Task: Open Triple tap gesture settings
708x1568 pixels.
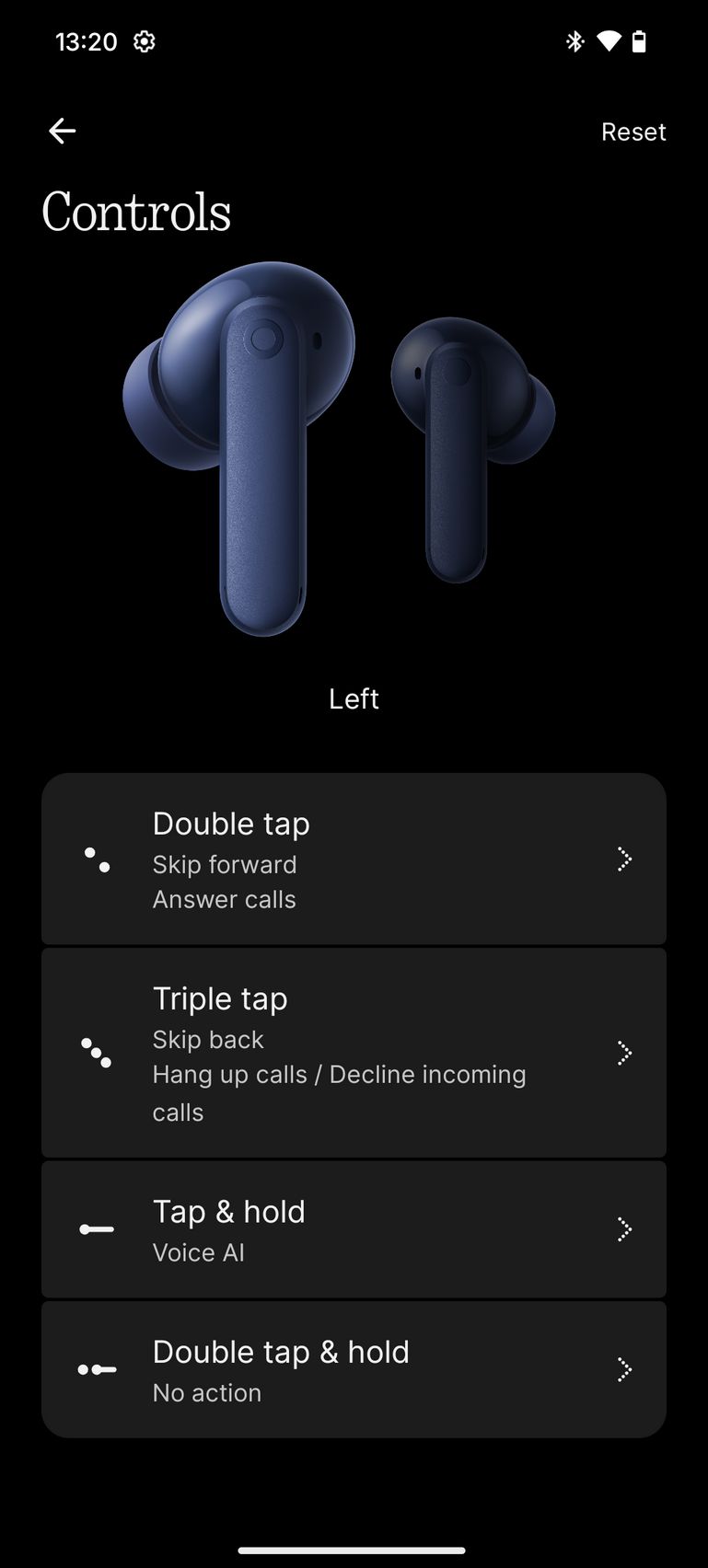Action: [x=354, y=1053]
